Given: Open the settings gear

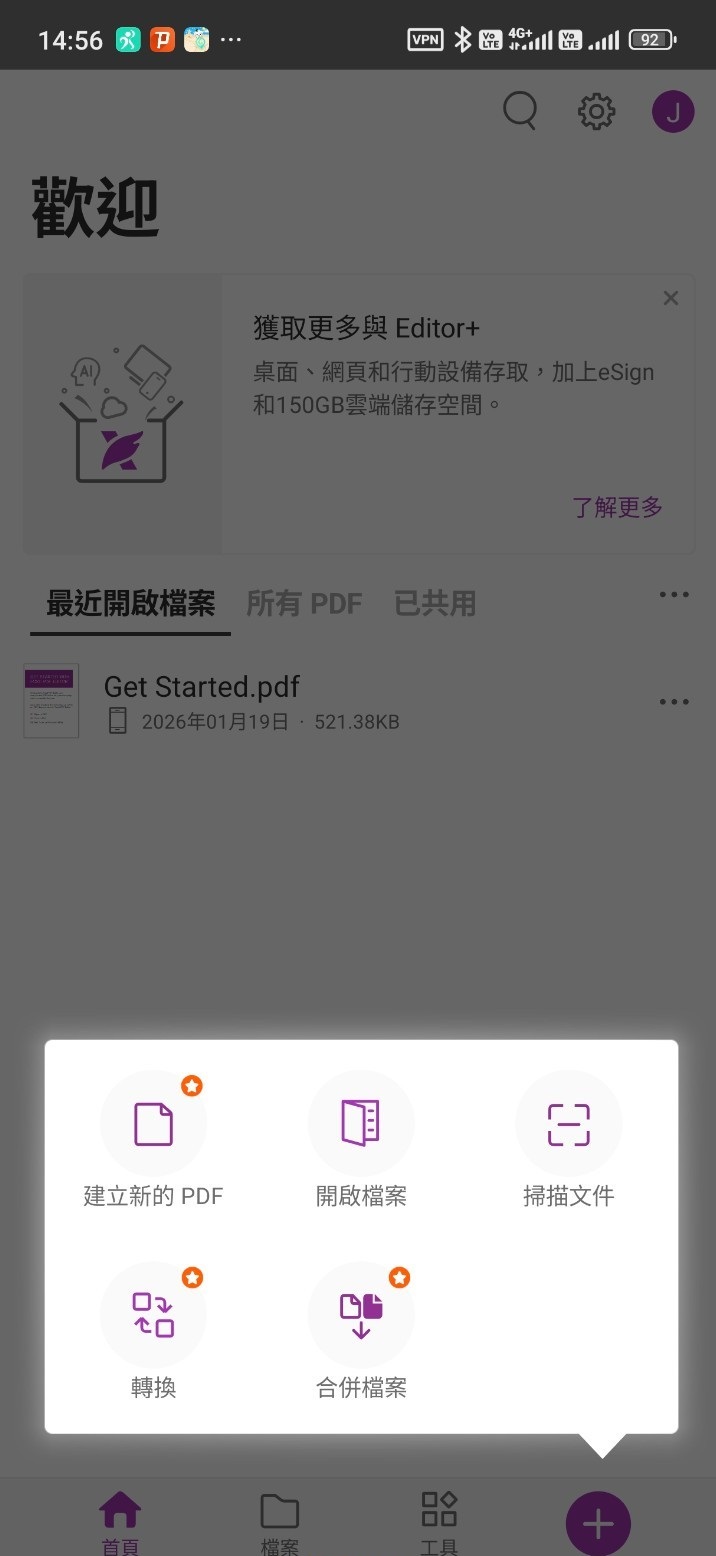Looking at the screenshot, I should tap(597, 111).
